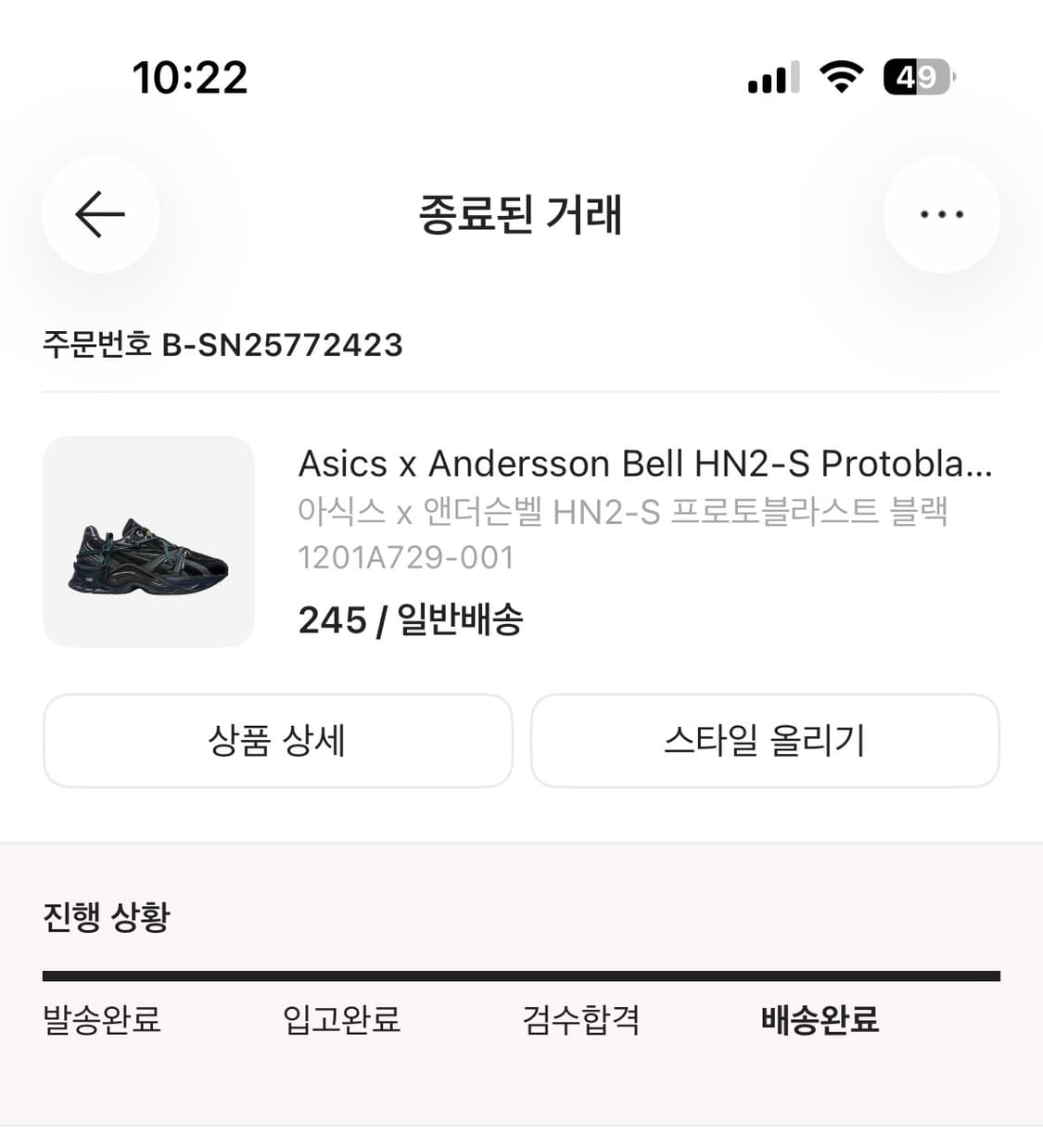This screenshot has height=1148, width=1043.
Task: Select the 발송완료 progress stage
Action: point(101,1020)
